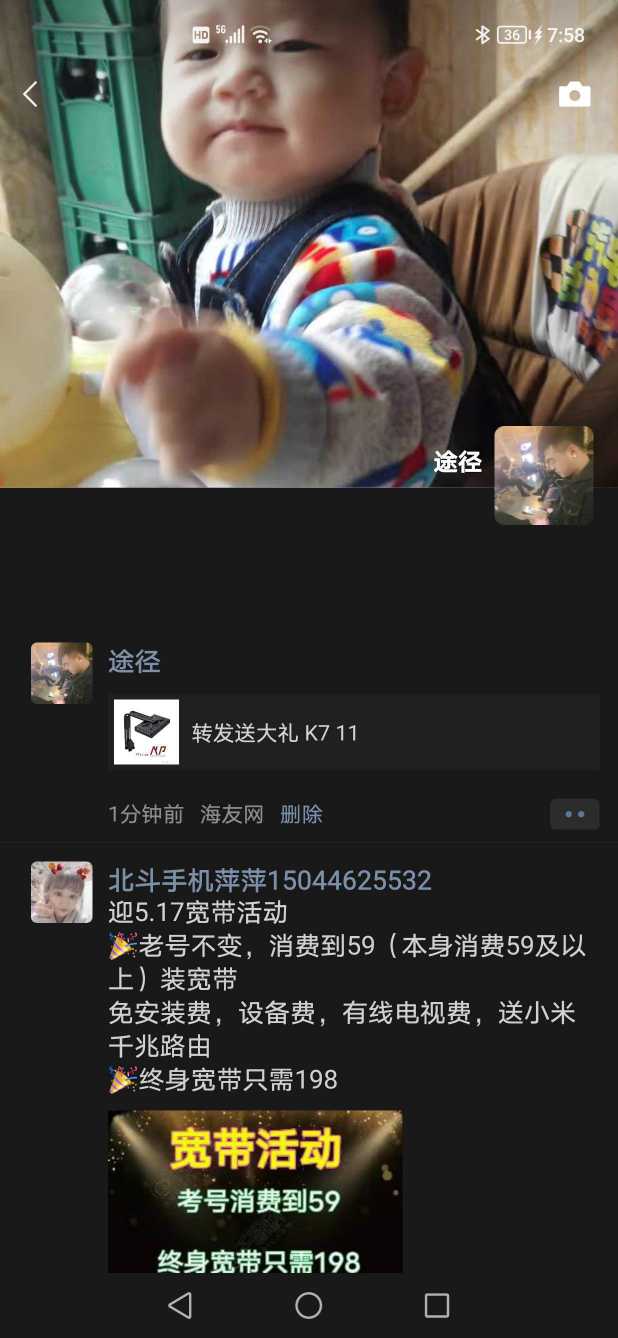View the 宽带活动 picture in the post

255,1190
